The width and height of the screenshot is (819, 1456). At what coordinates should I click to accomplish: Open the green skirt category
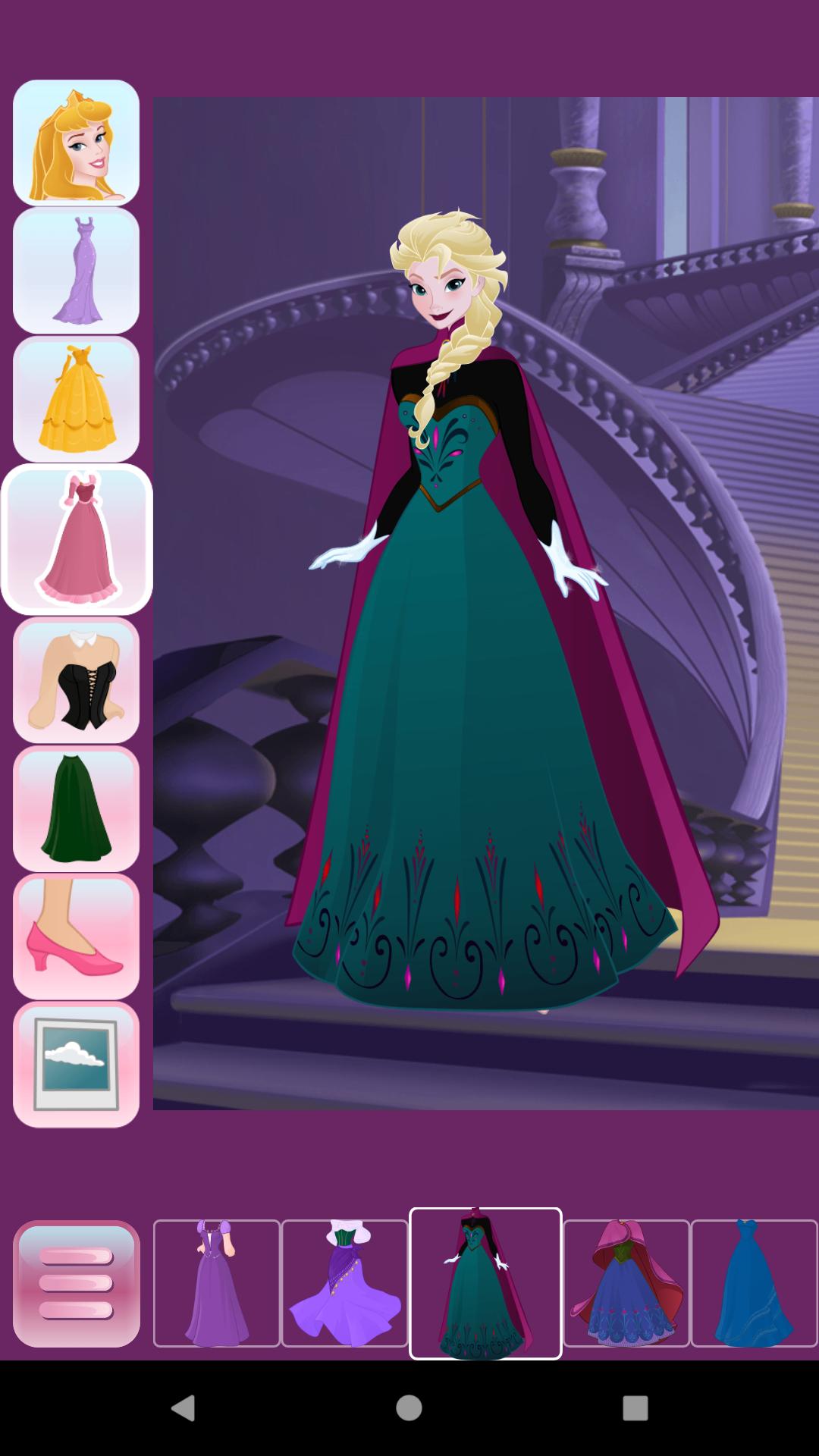click(76, 808)
